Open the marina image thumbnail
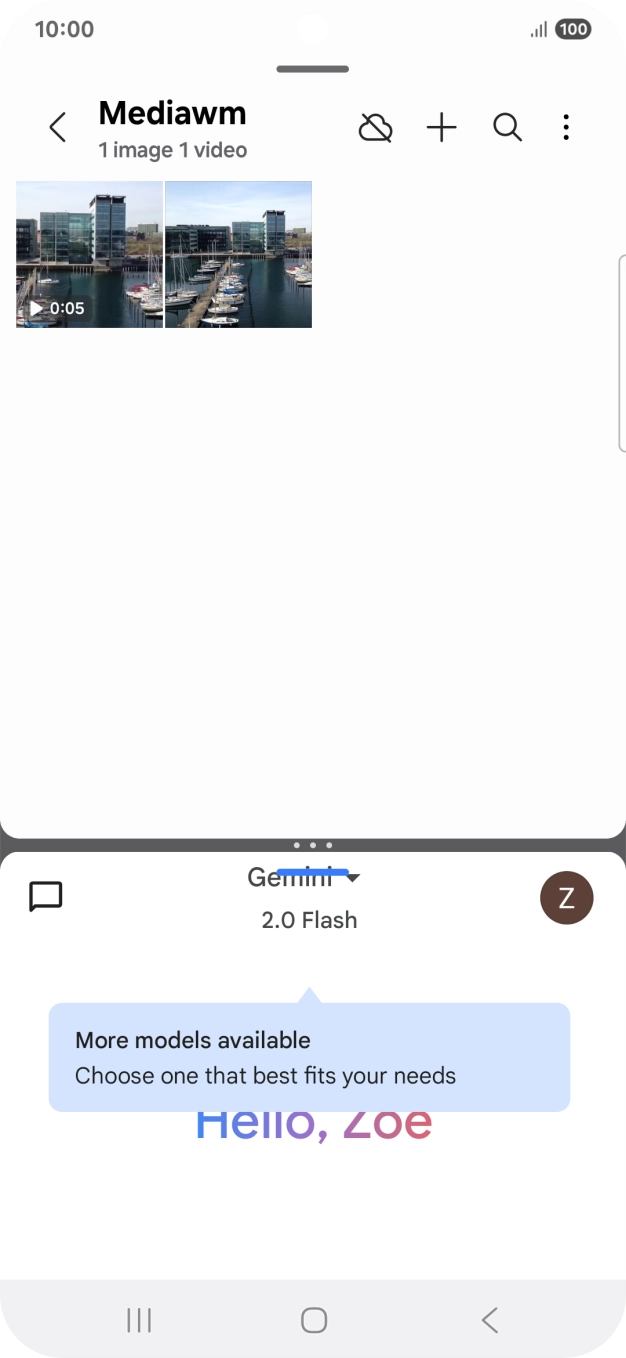 click(238, 254)
